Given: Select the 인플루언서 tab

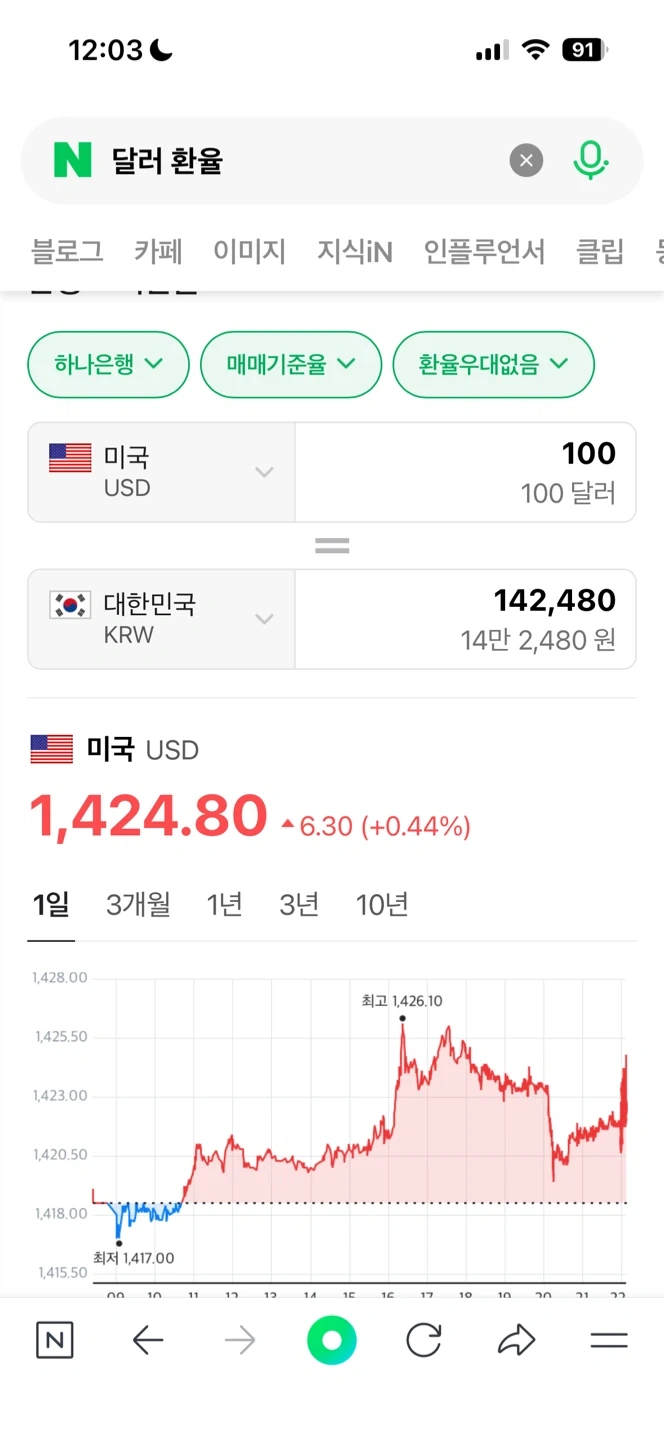Looking at the screenshot, I should (484, 251).
